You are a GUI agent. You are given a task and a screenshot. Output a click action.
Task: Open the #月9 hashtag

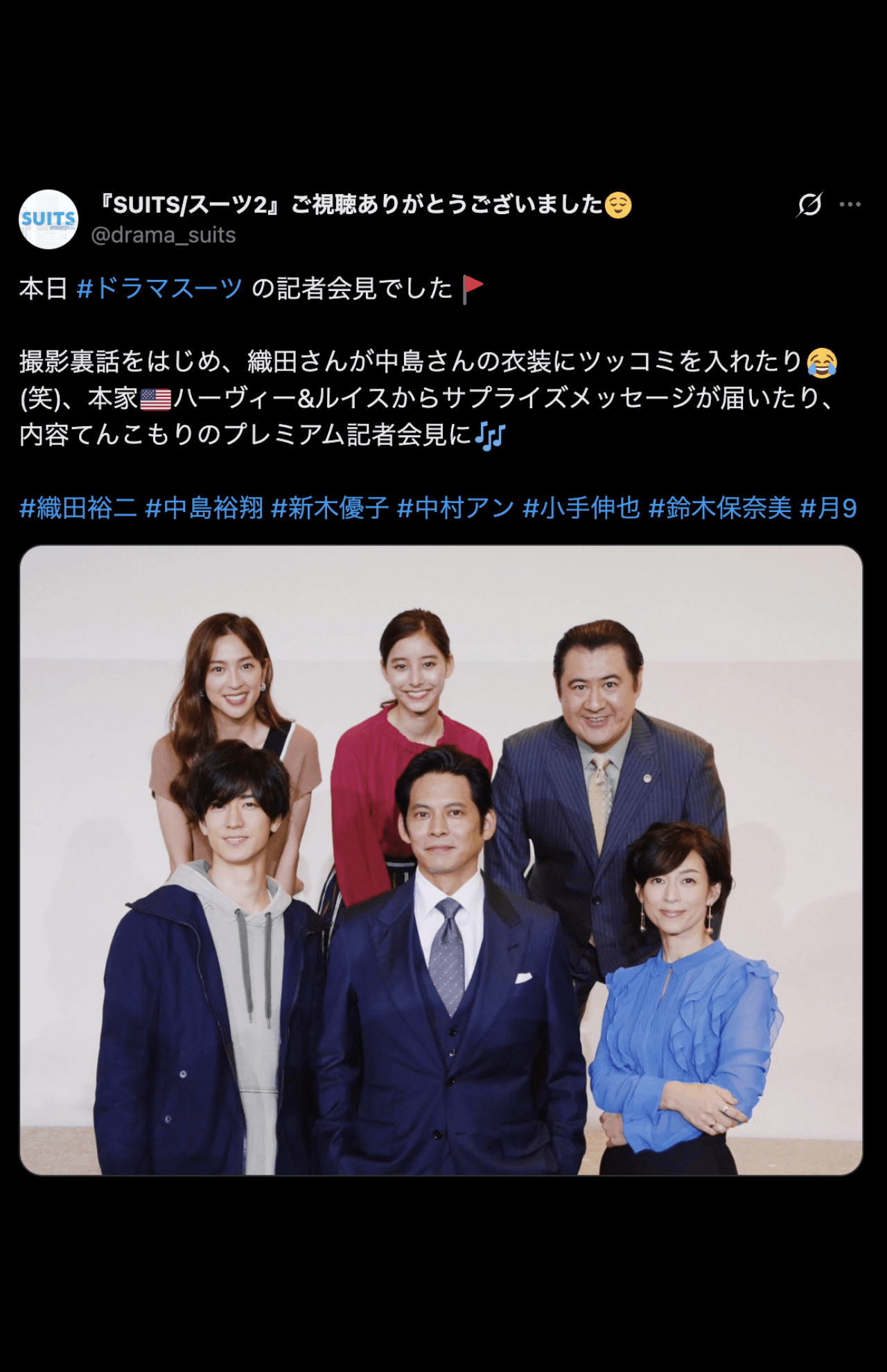coord(828,508)
